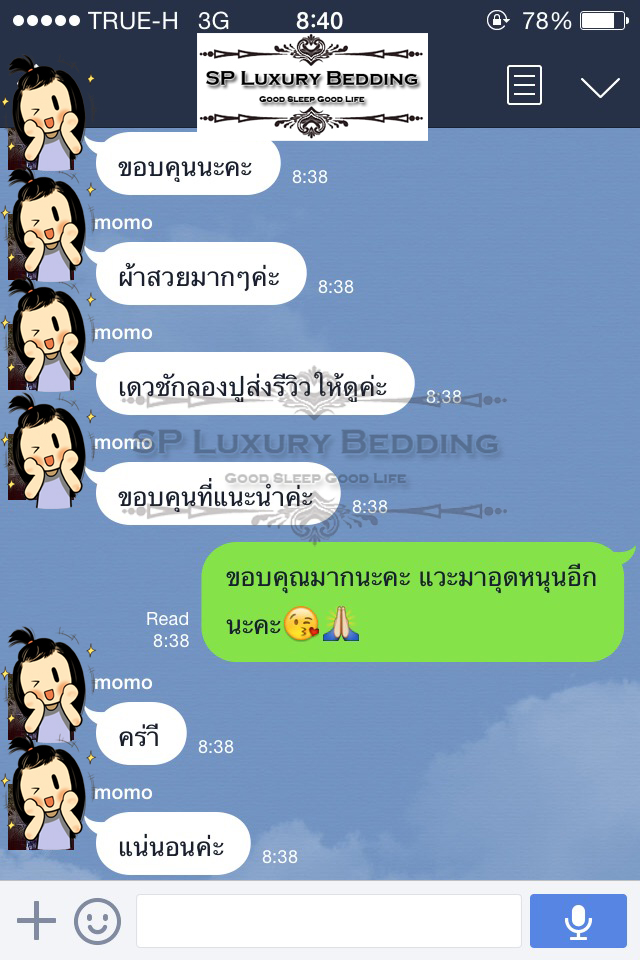This screenshot has height=960, width=640.
Task: Open the chat notes icon
Action: (524, 85)
